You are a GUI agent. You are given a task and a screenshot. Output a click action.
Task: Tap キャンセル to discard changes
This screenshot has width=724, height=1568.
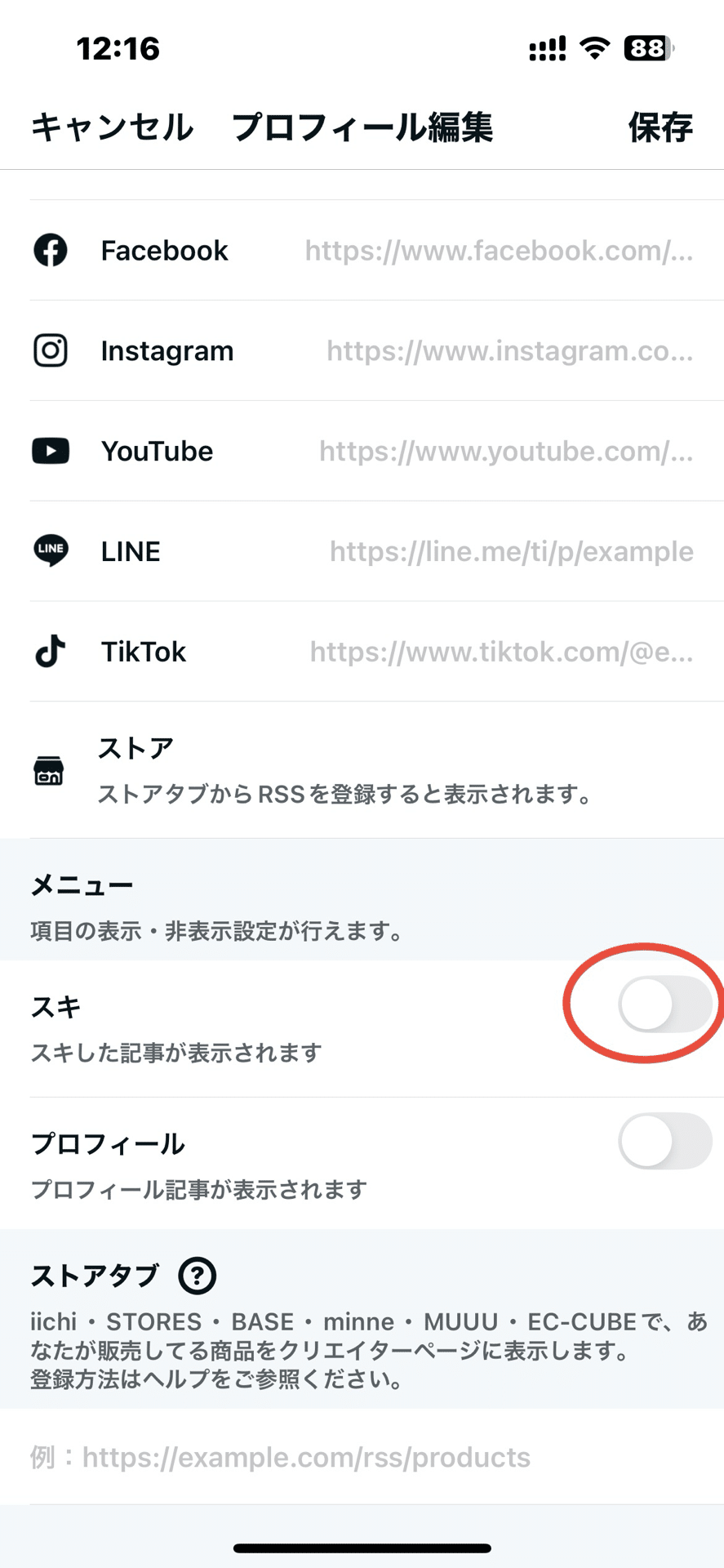pyautogui.click(x=111, y=127)
